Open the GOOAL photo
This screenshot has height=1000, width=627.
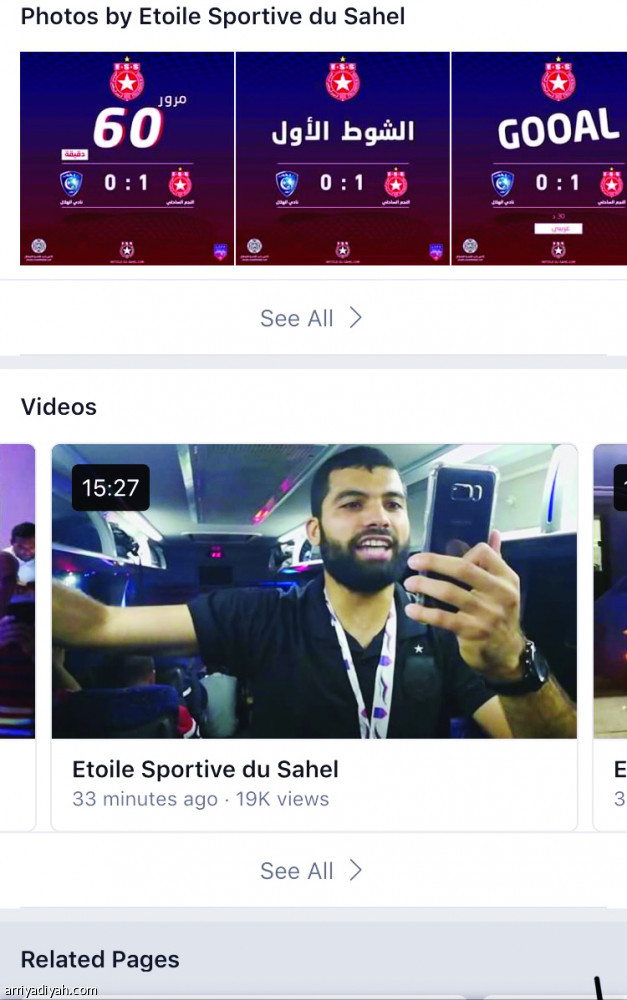pyautogui.click(x=540, y=158)
